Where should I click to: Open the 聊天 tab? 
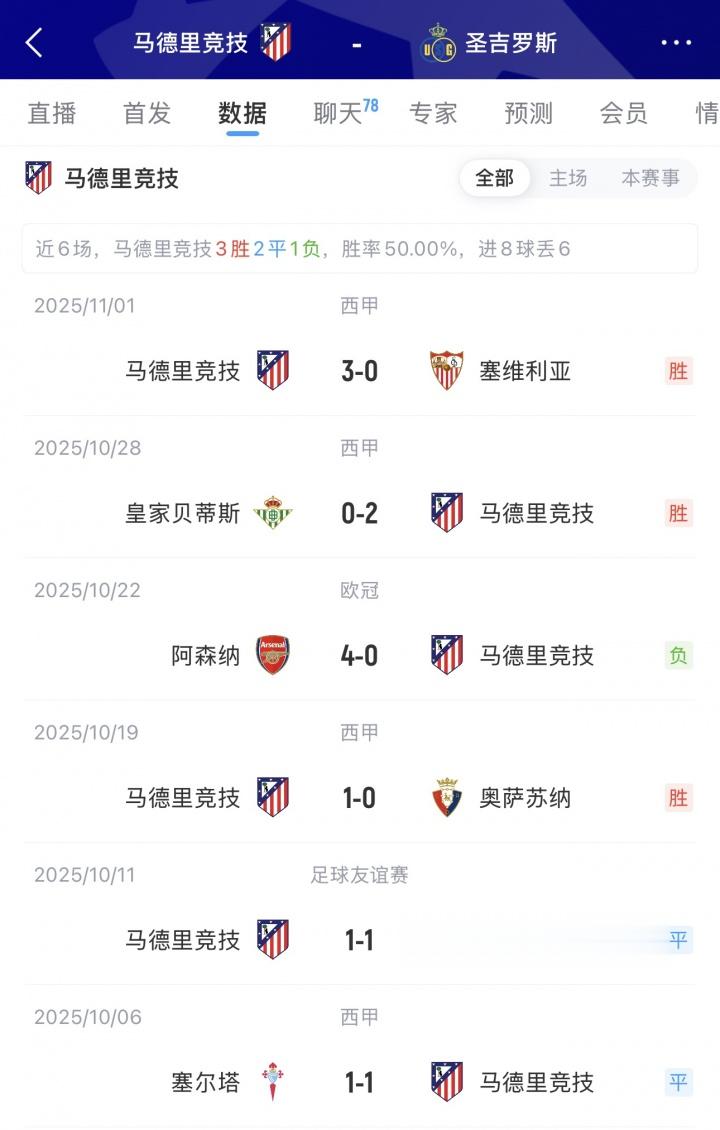coord(339,113)
